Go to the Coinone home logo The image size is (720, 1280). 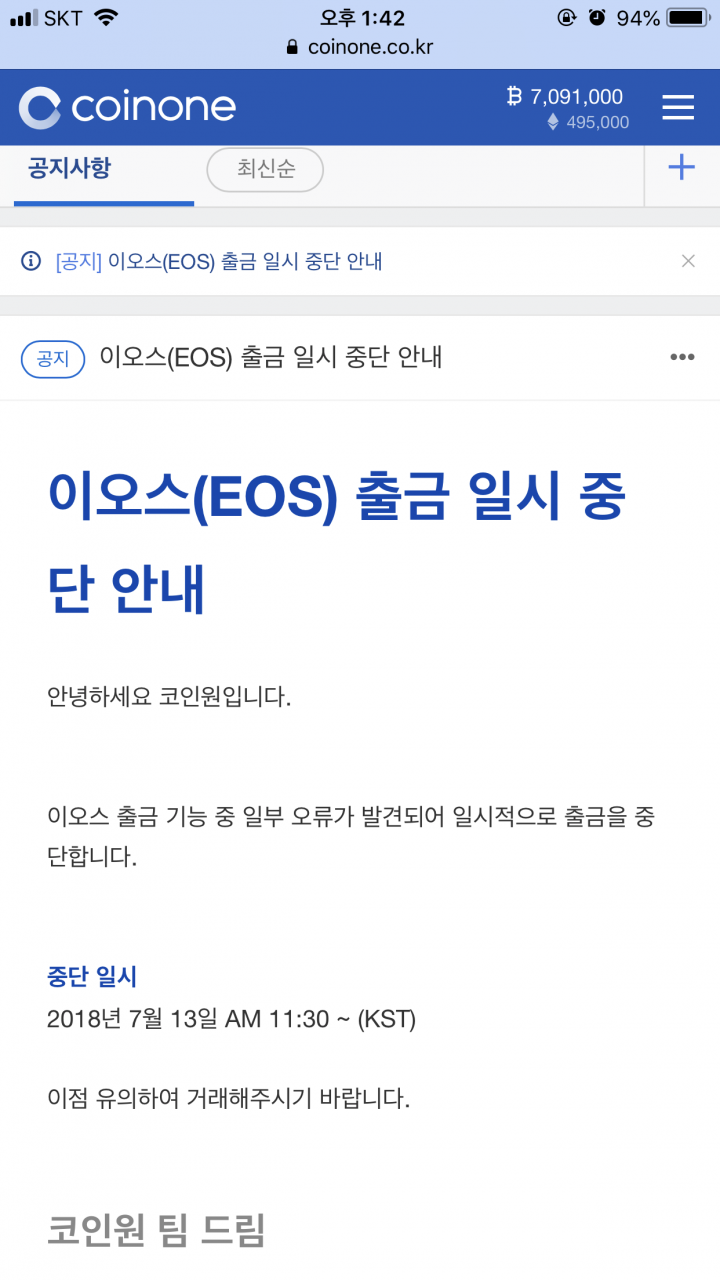pos(127,107)
